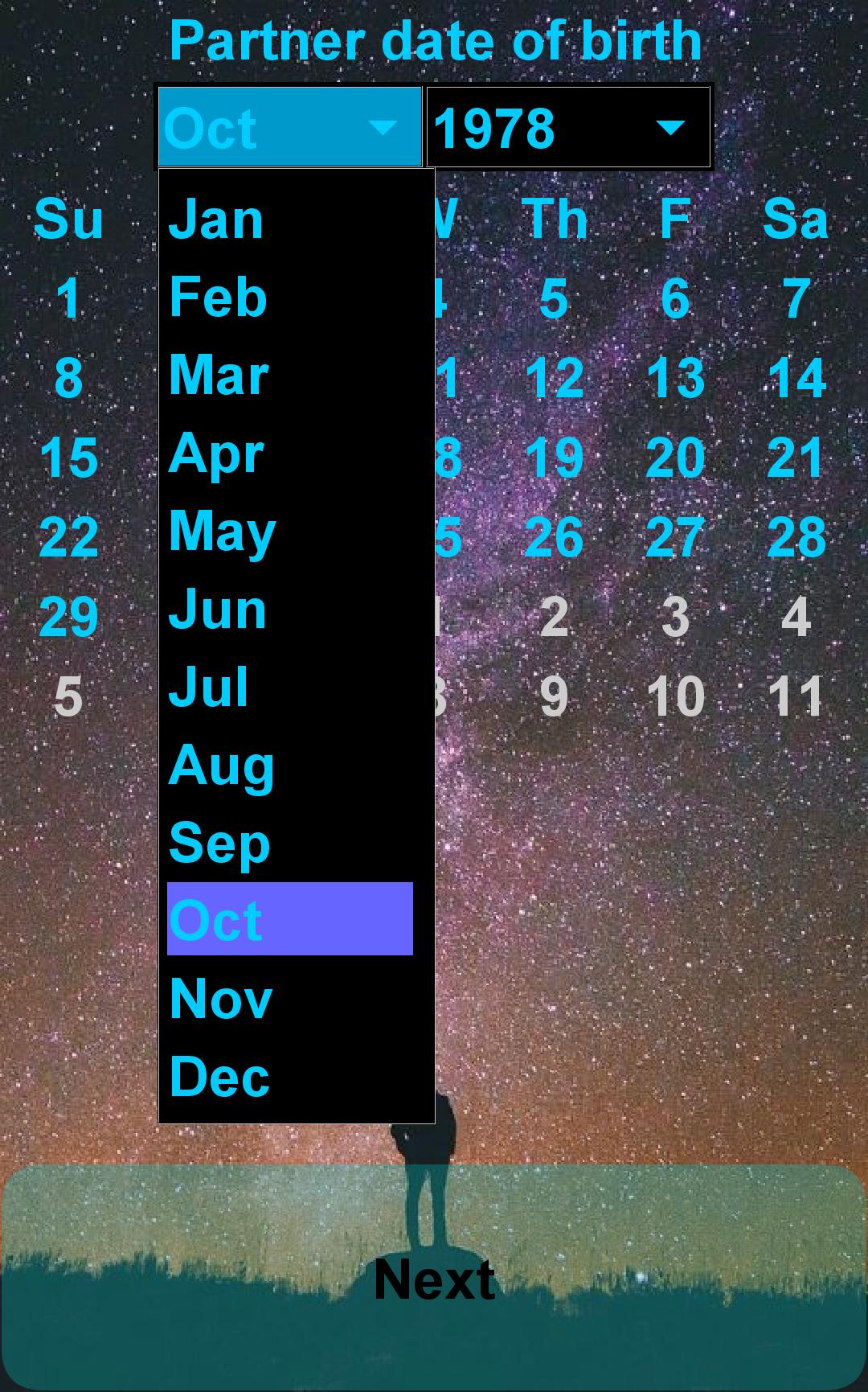Image resolution: width=868 pixels, height=1392 pixels.
Task: Collapse the Oct month dropdown
Action: [x=289, y=128]
